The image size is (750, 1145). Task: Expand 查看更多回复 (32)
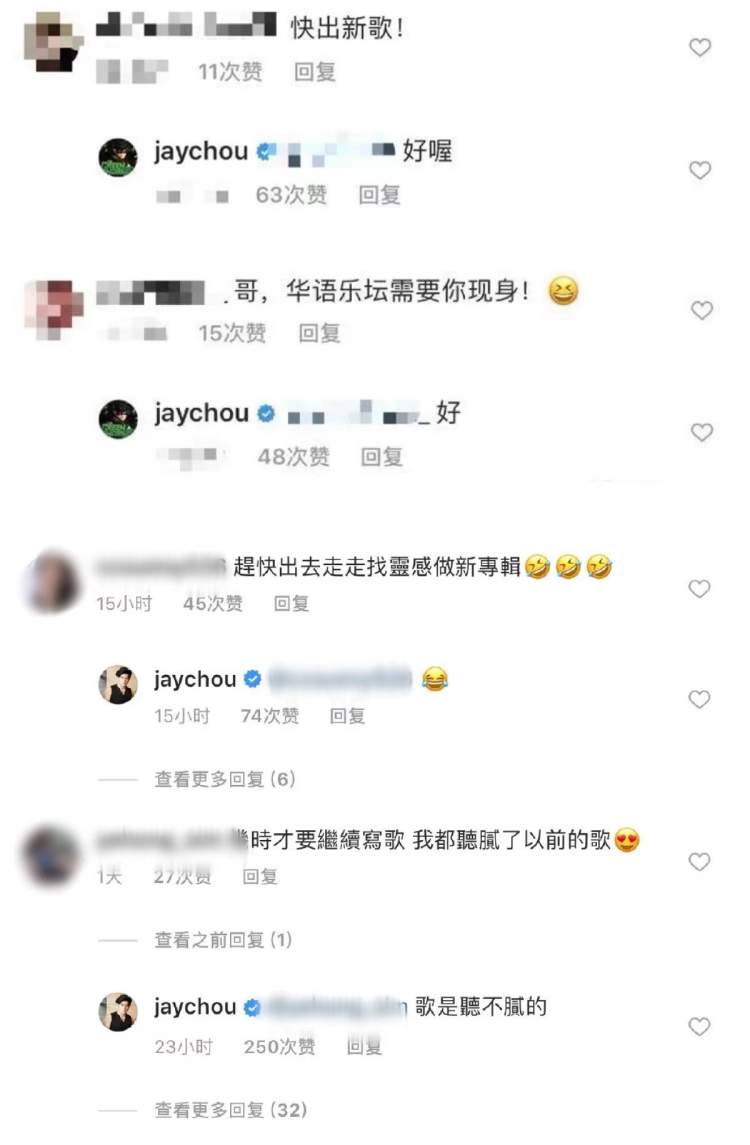coord(230,1109)
